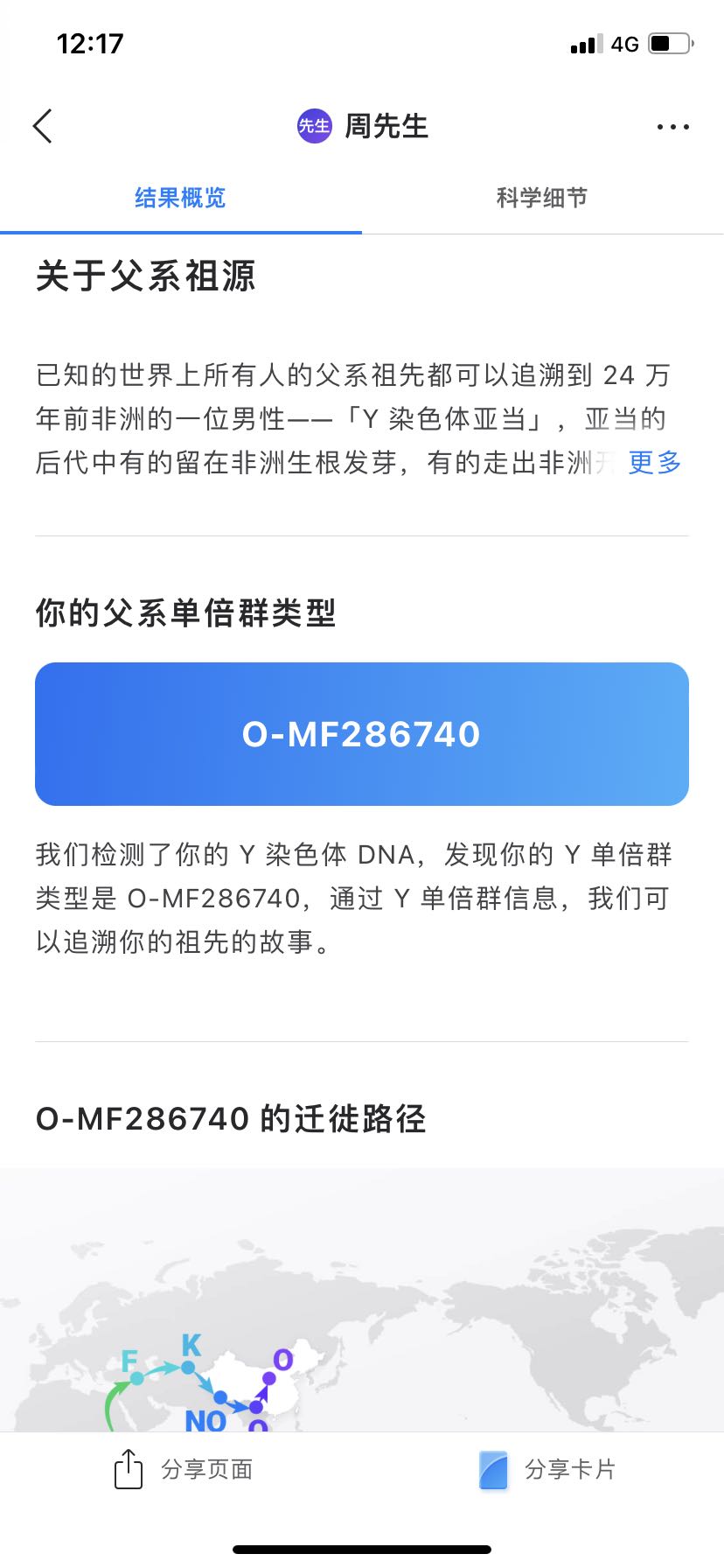The image size is (724, 1568).
Task: Tap 分享卡片 to share the card
Action: (547, 1469)
